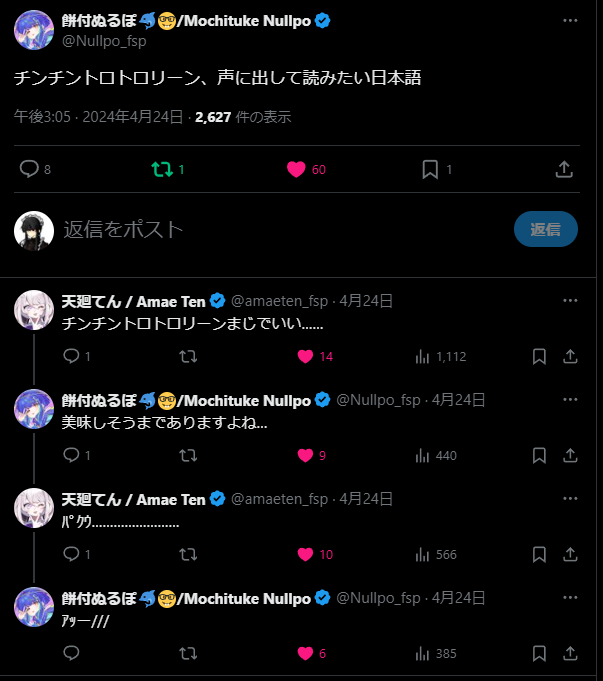This screenshot has width=603, height=681.
Task: Share the ｱｯｰ/// reply
Action: coord(570,653)
